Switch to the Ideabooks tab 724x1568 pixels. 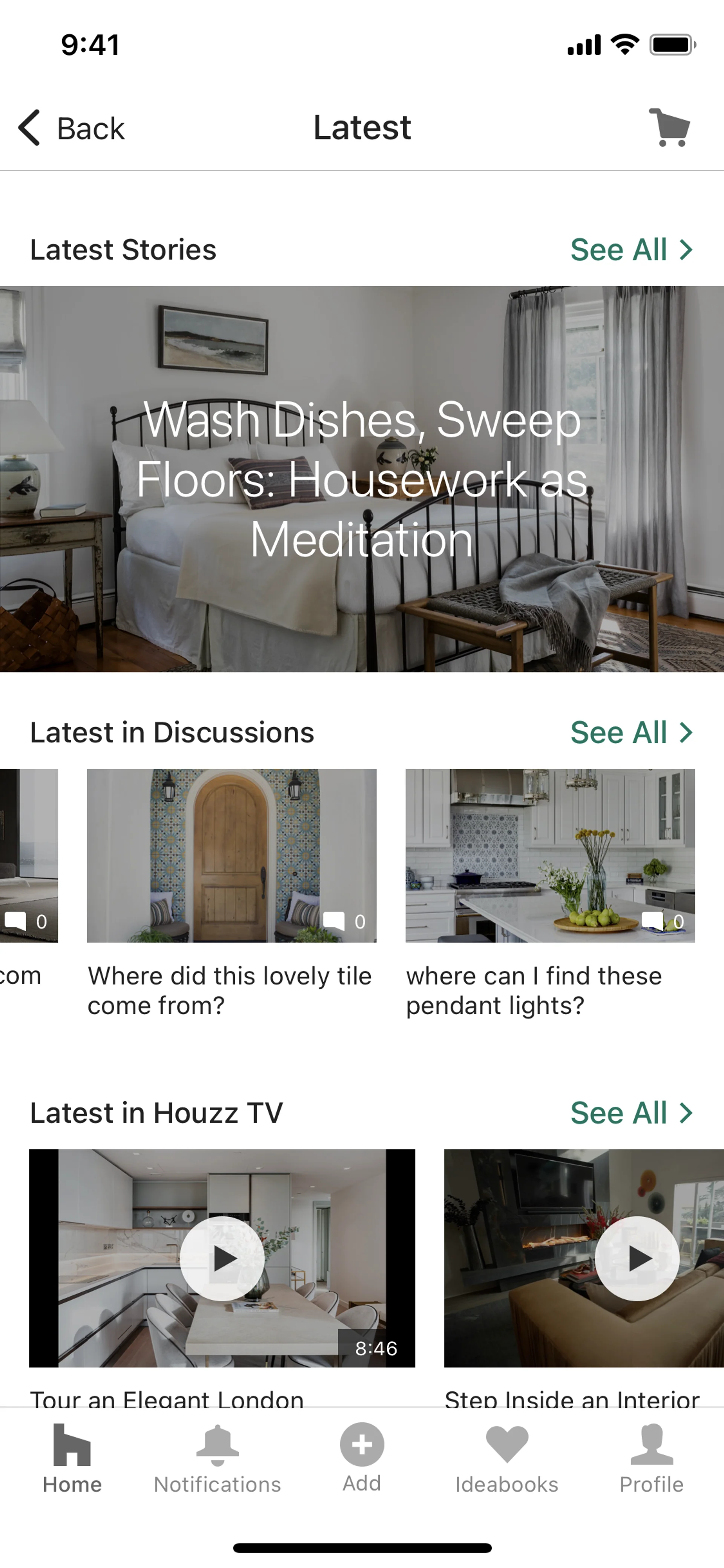click(506, 1459)
